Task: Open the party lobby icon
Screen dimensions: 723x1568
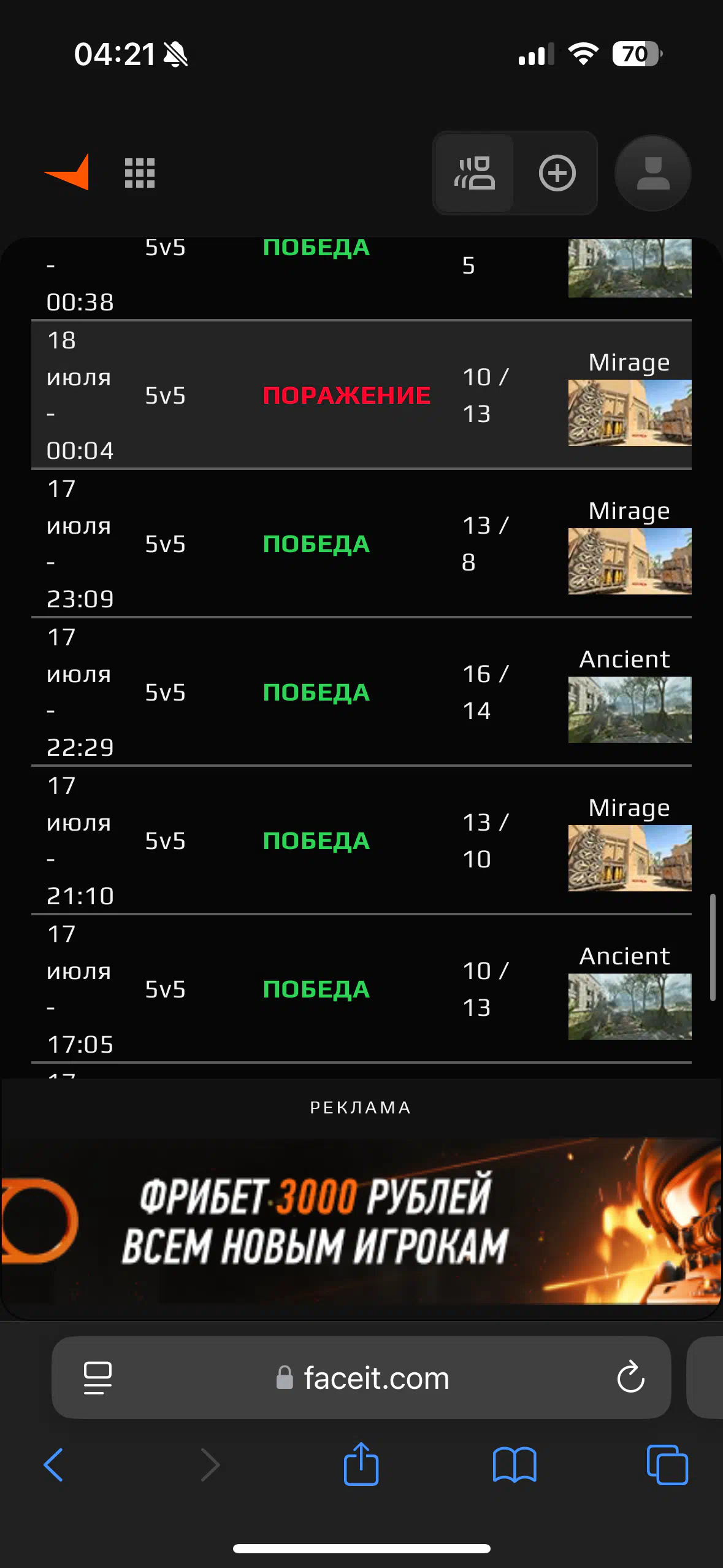Action: (474, 173)
